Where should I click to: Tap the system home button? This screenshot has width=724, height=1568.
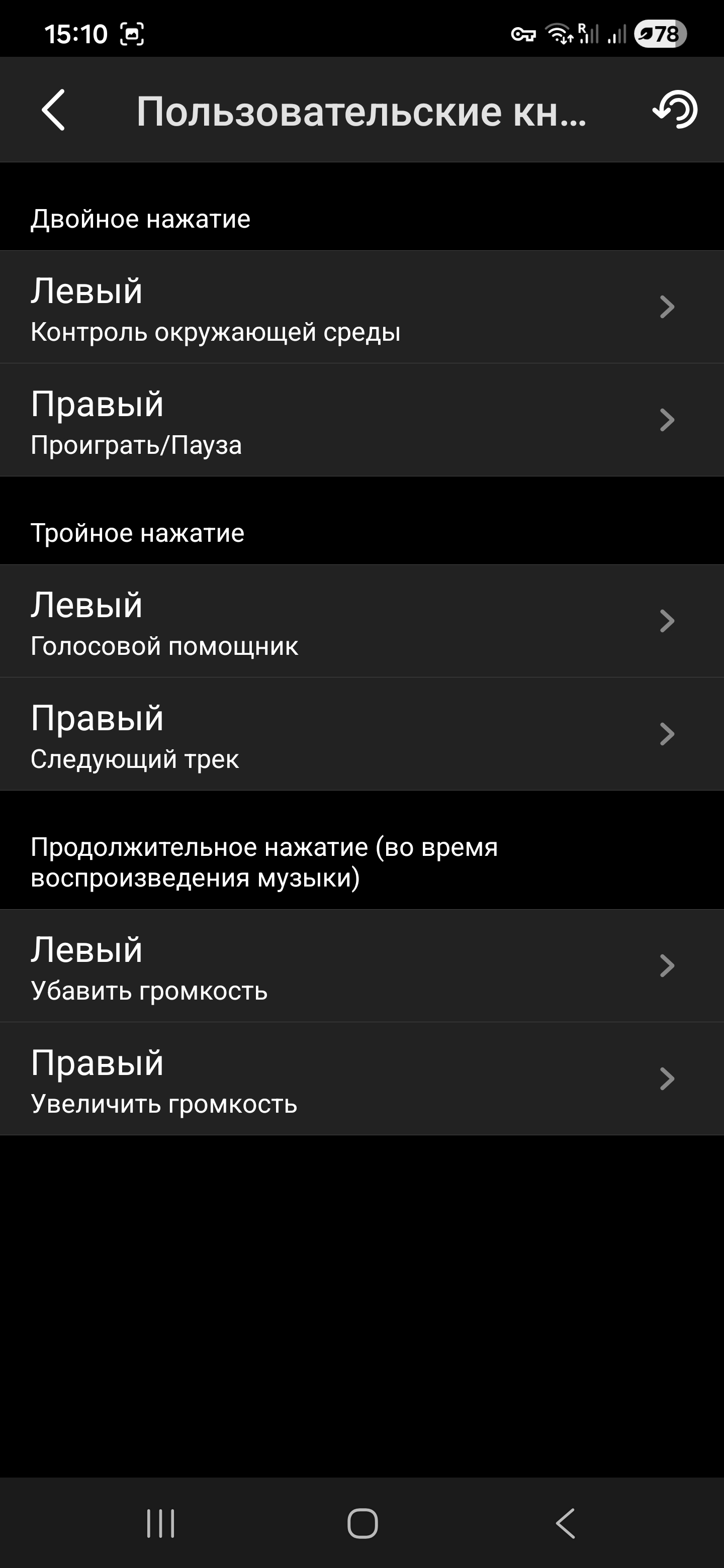(x=363, y=1524)
